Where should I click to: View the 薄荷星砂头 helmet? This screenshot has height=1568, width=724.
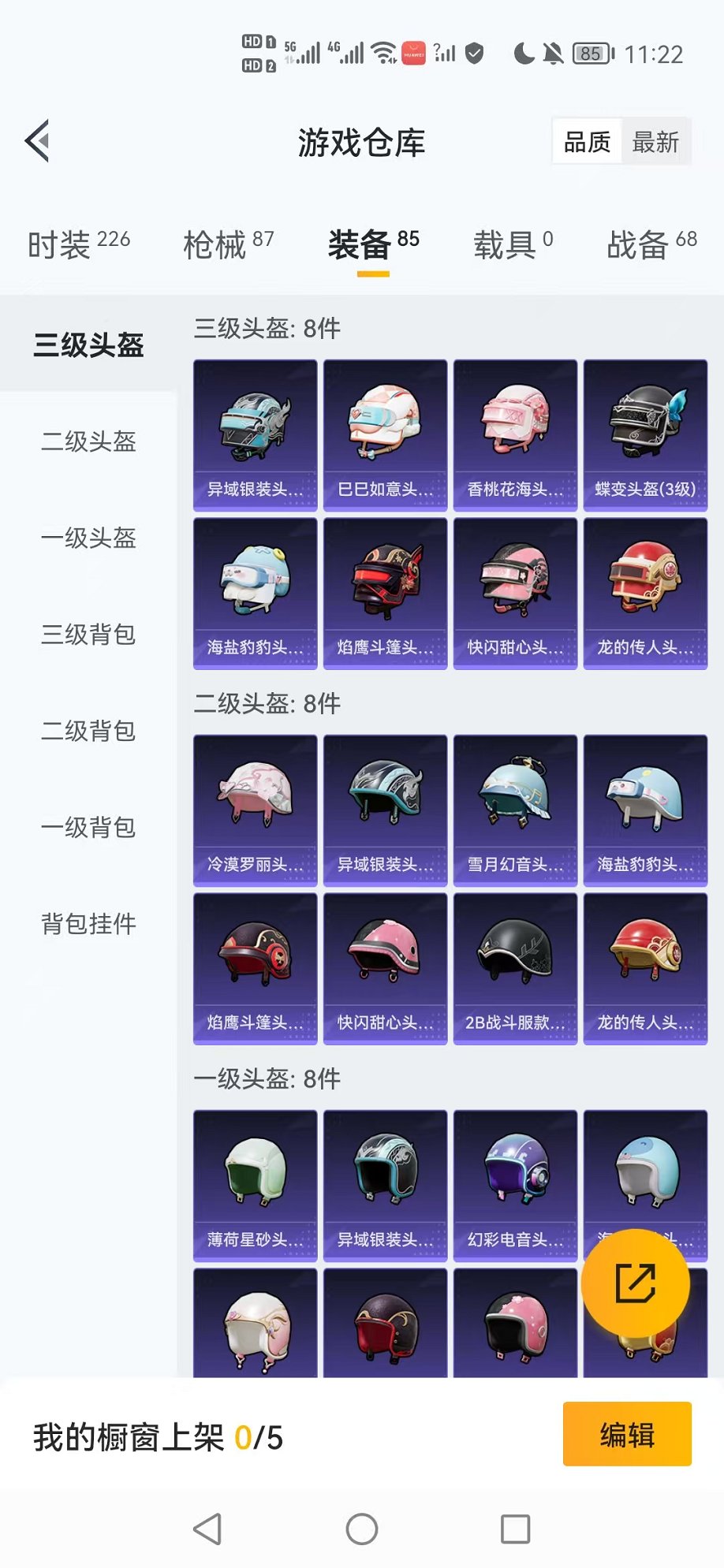tap(255, 1186)
